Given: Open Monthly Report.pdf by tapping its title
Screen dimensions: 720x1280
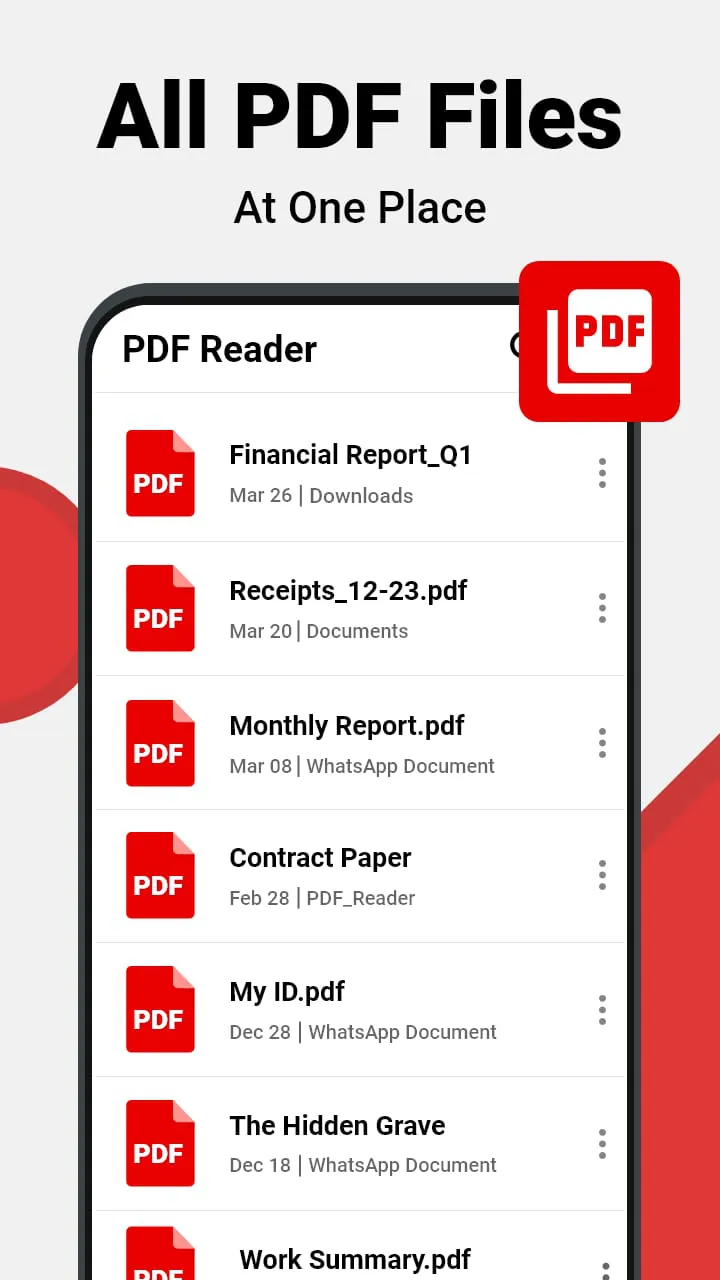Looking at the screenshot, I should click(346, 725).
